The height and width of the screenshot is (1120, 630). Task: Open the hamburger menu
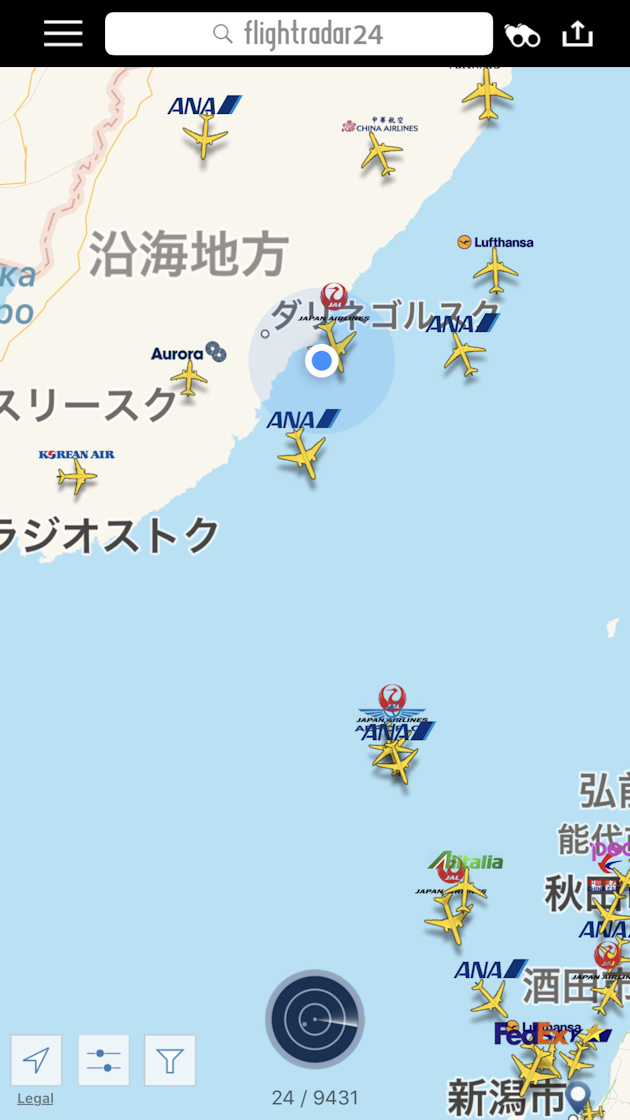(63, 33)
